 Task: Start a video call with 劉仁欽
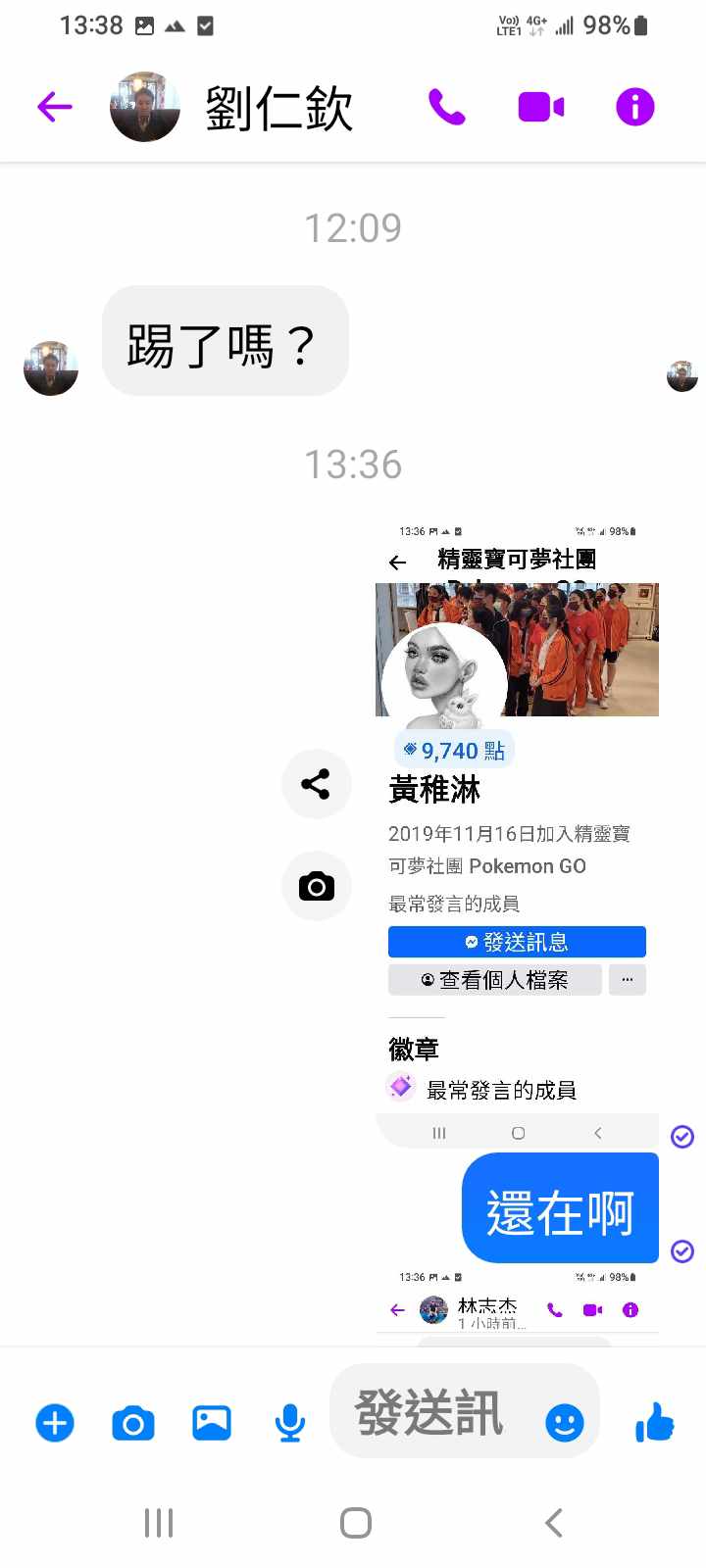pyautogui.click(x=540, y=106)
